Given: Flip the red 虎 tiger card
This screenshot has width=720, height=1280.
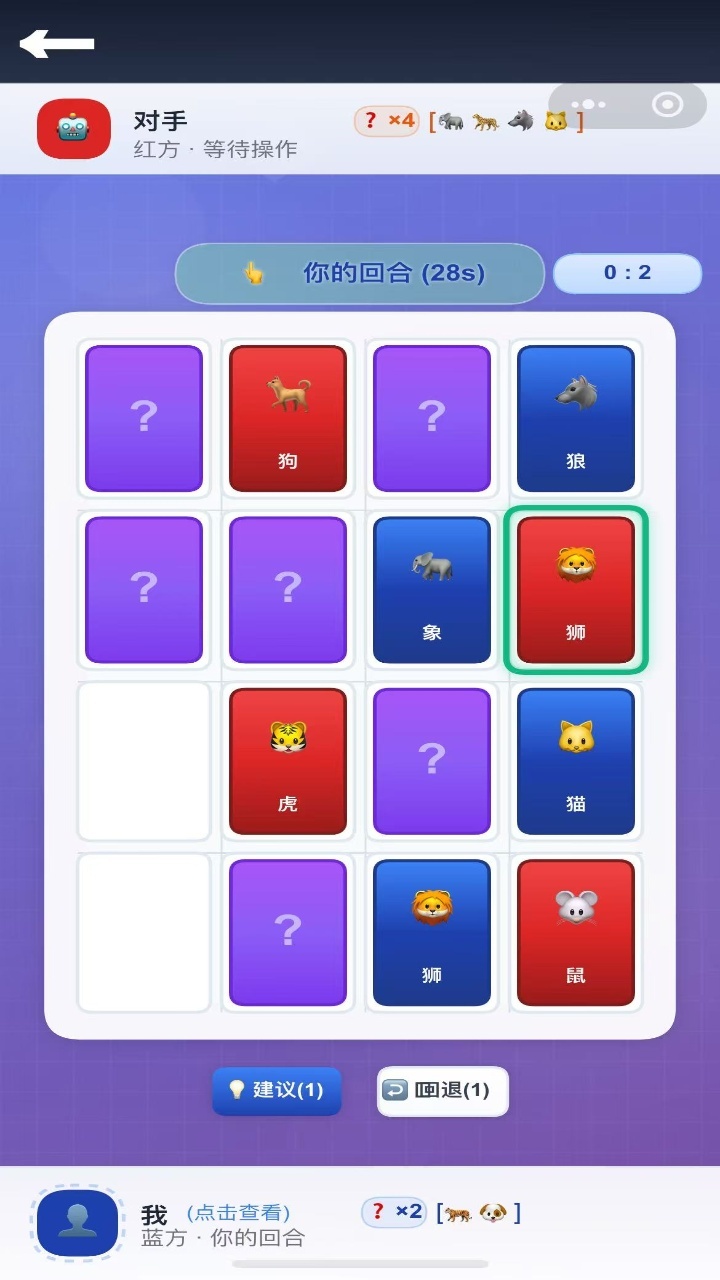Looking at the screenshot, I should point(287,762).
